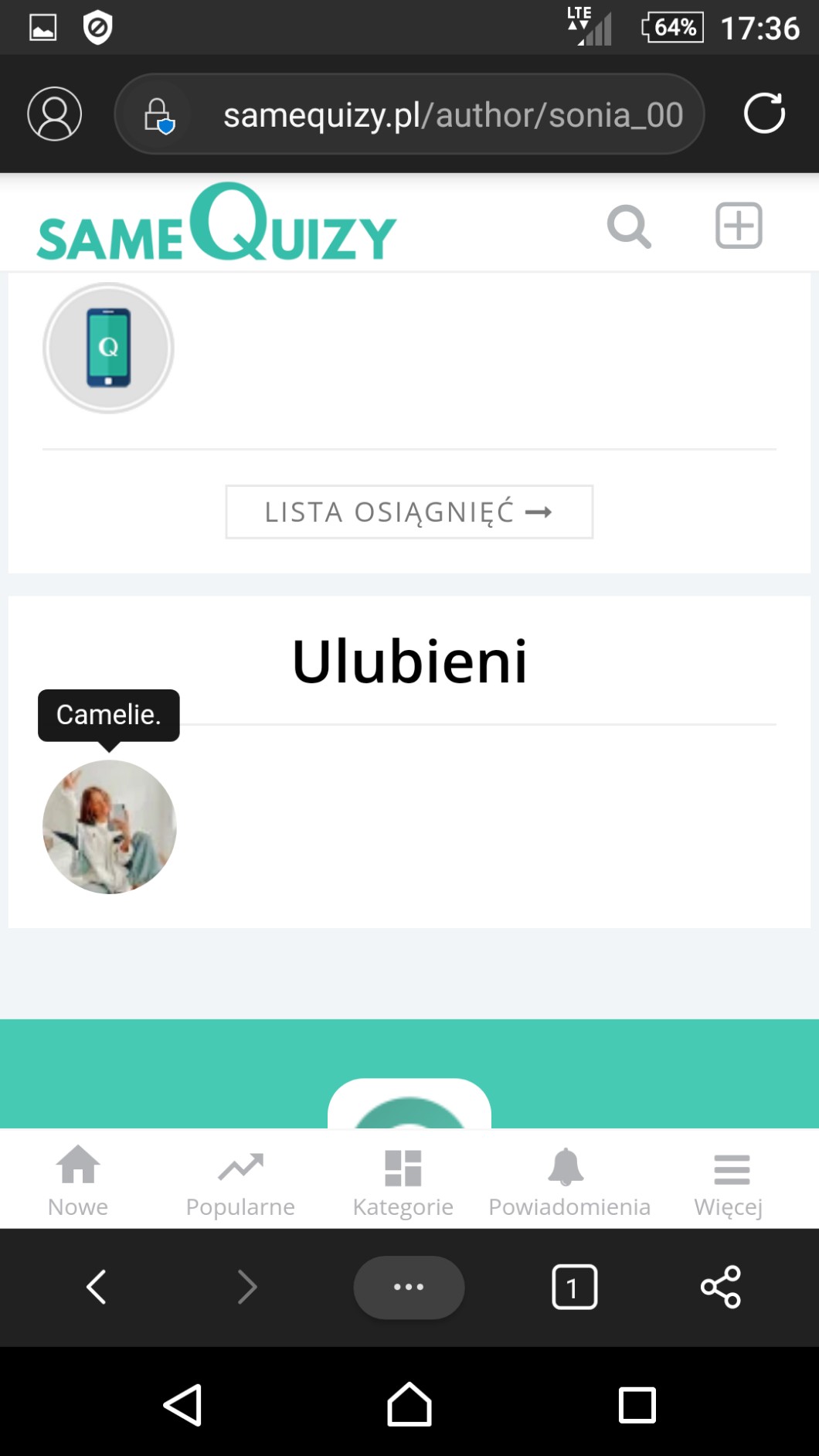
Task: Go to the system home screen
Action: coord(409,1404)
